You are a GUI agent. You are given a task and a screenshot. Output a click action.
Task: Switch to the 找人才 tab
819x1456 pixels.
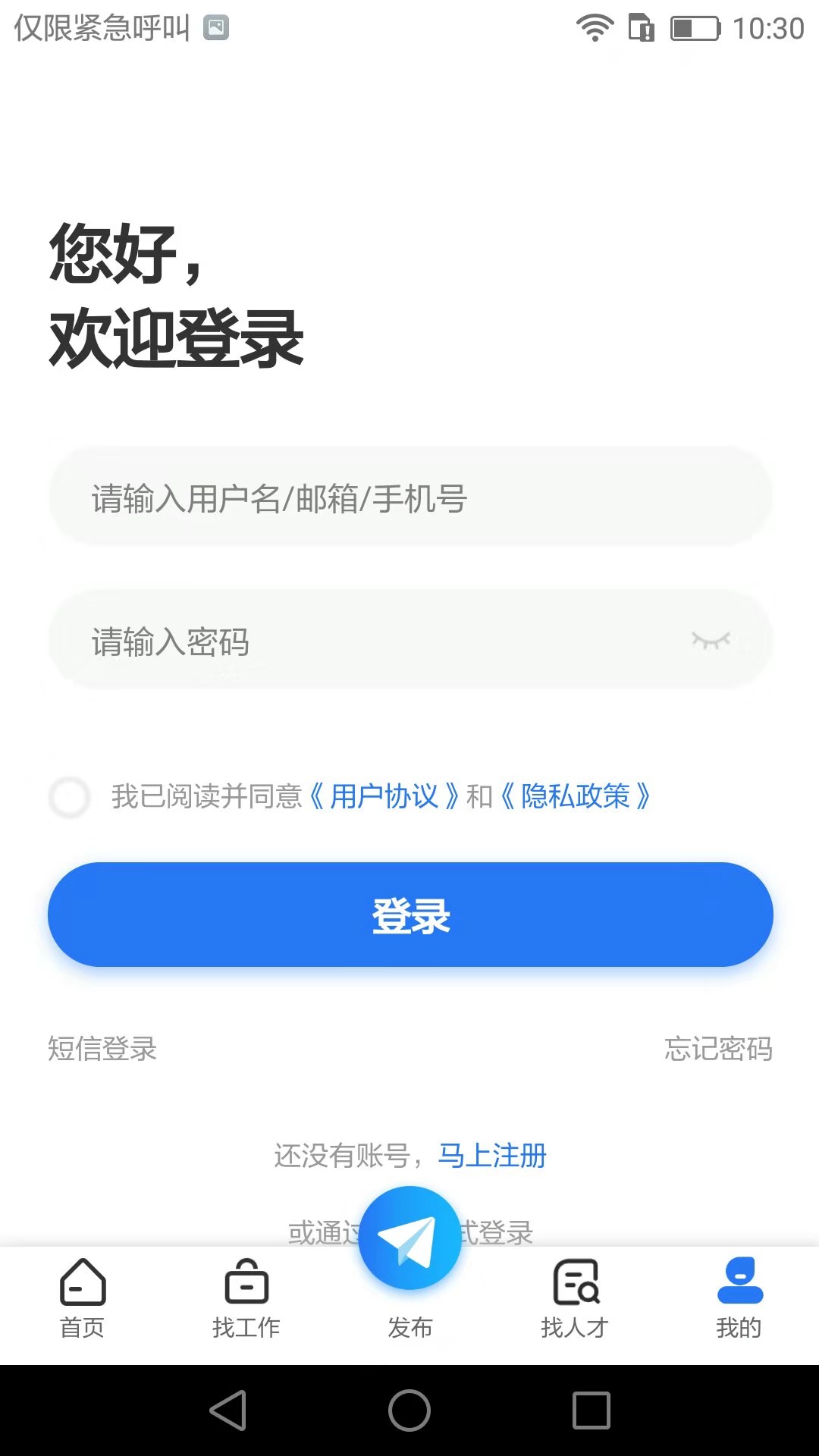(575, 1299)
